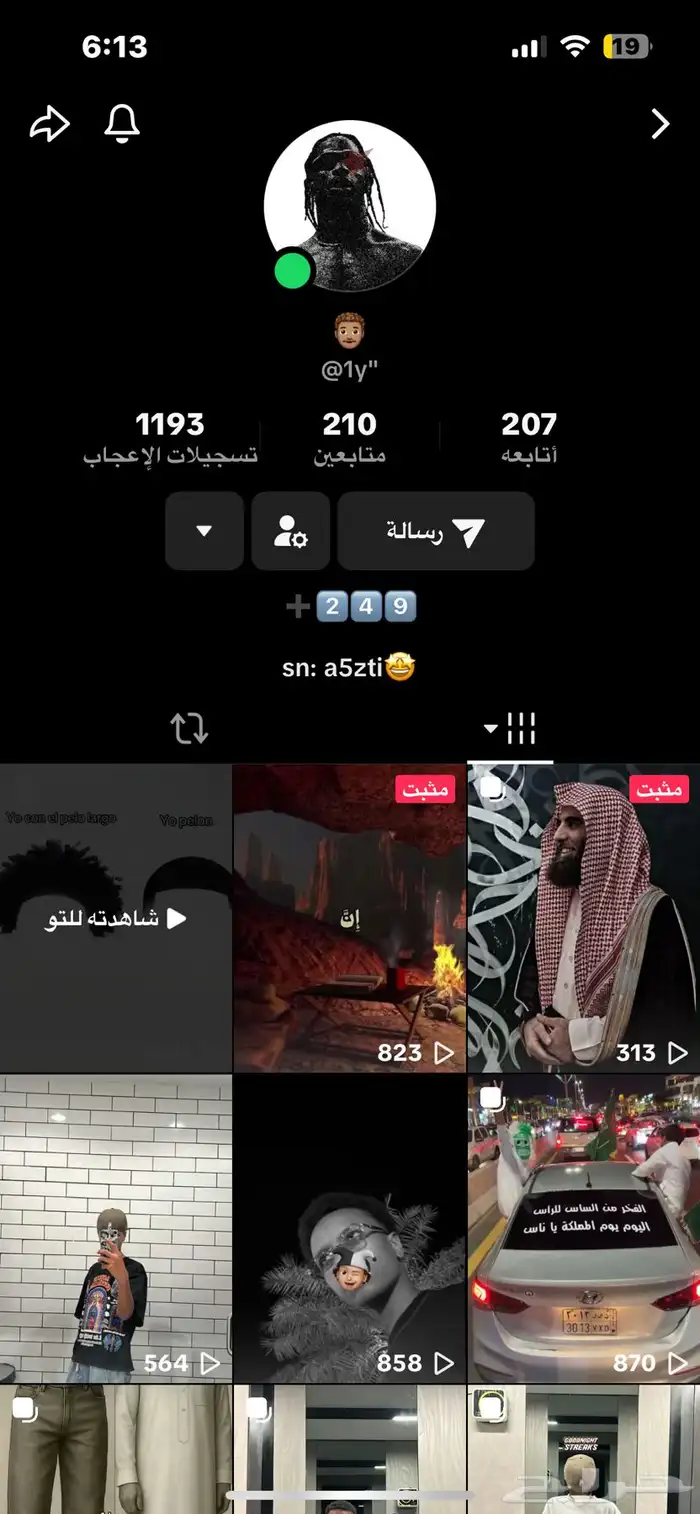View the متابعين followers list
The height and width of the screenshot is (1514, 700).
pos(350,438)
